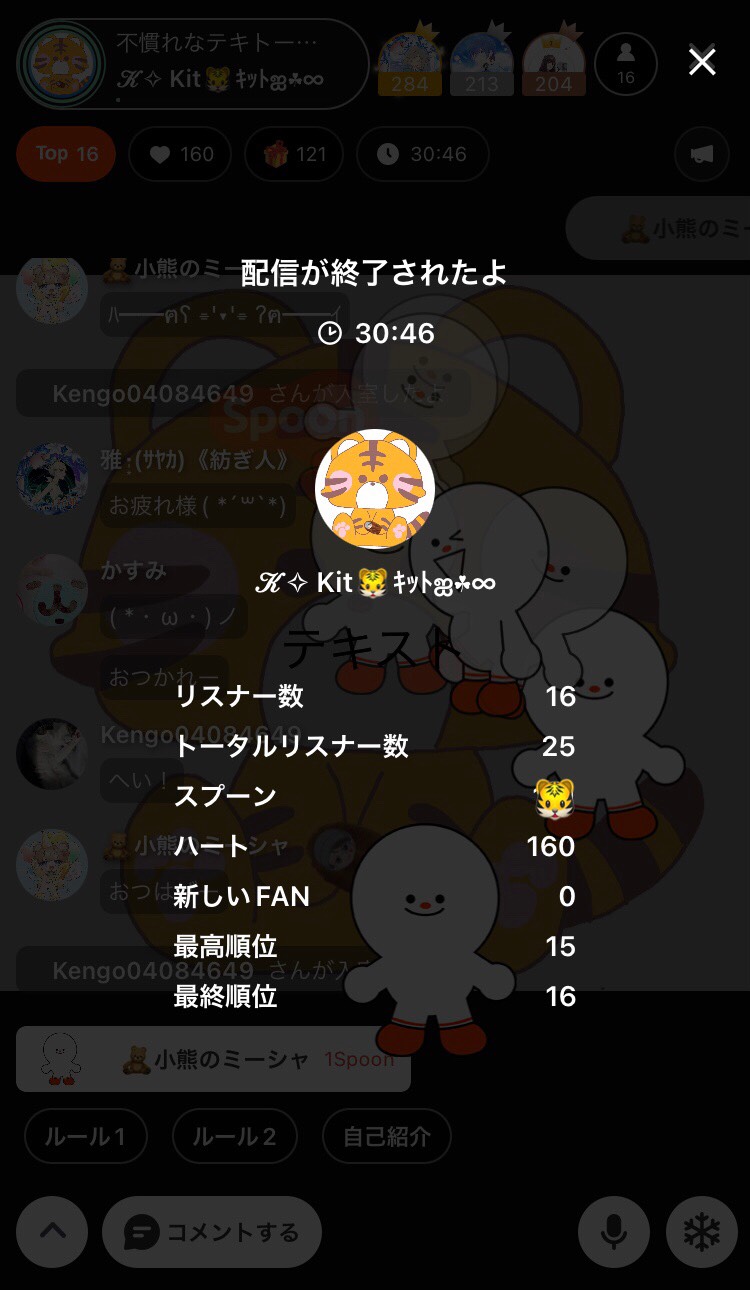Open the top supporter avatar with 284 points

tap(410, 63)
